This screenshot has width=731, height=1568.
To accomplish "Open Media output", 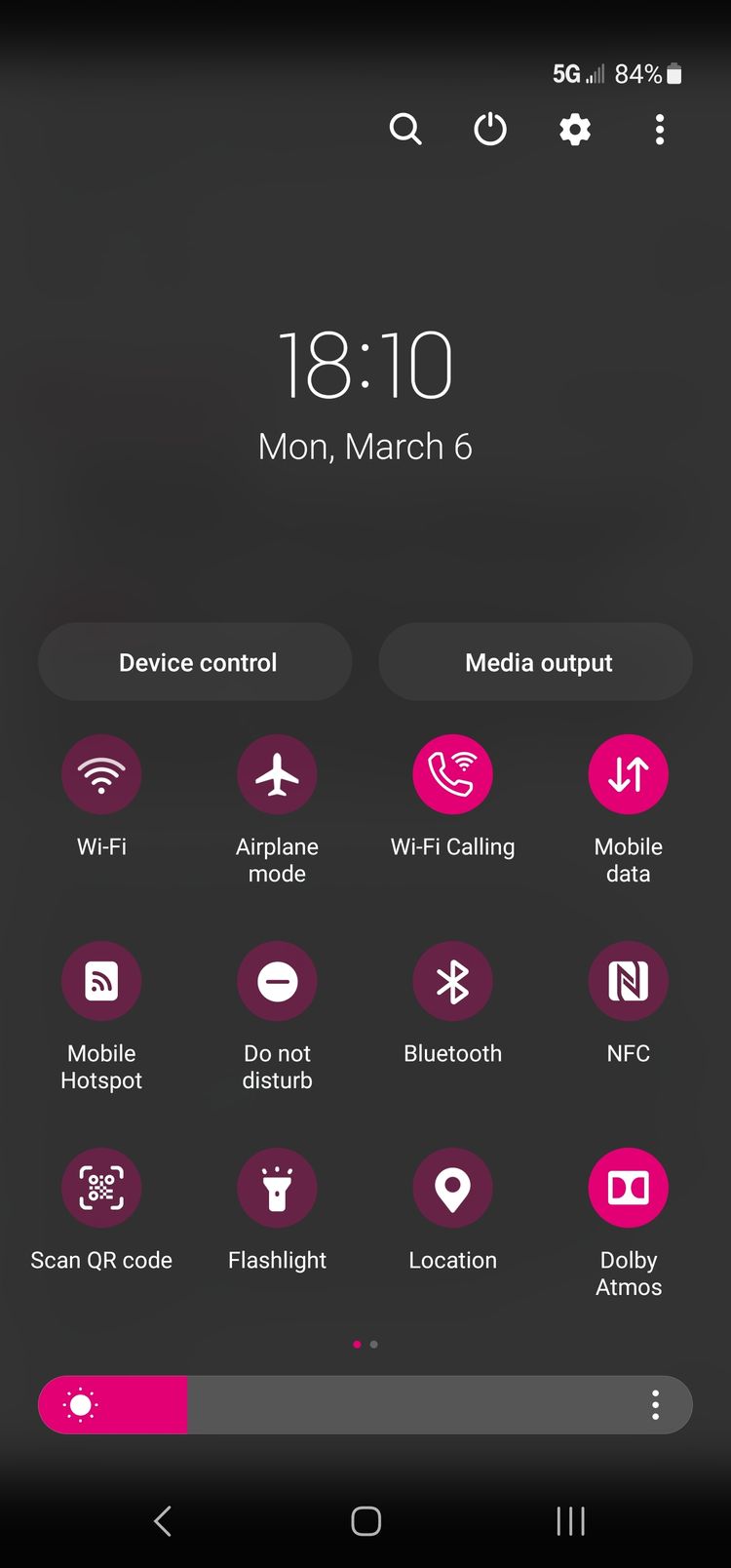I will click(x=536, y=662).
